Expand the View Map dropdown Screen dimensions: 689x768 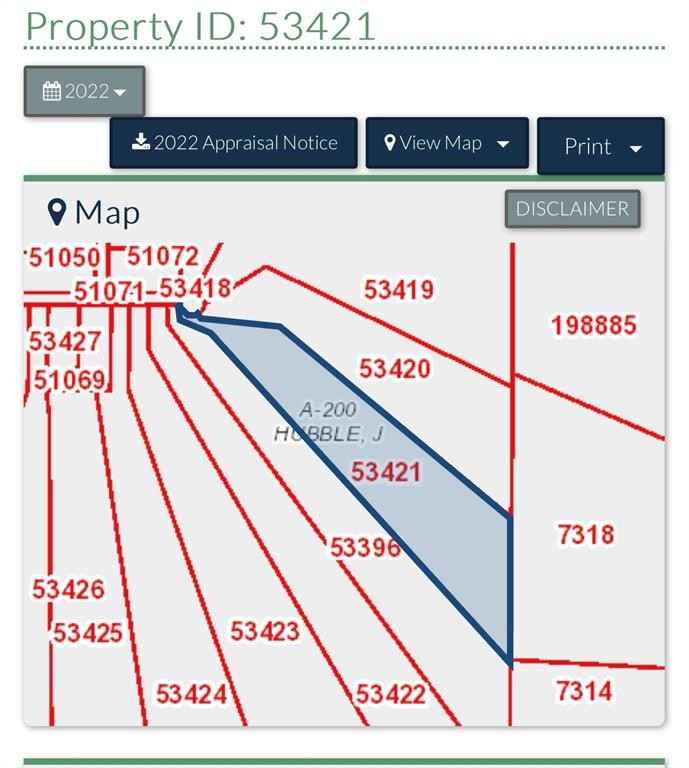447,143
